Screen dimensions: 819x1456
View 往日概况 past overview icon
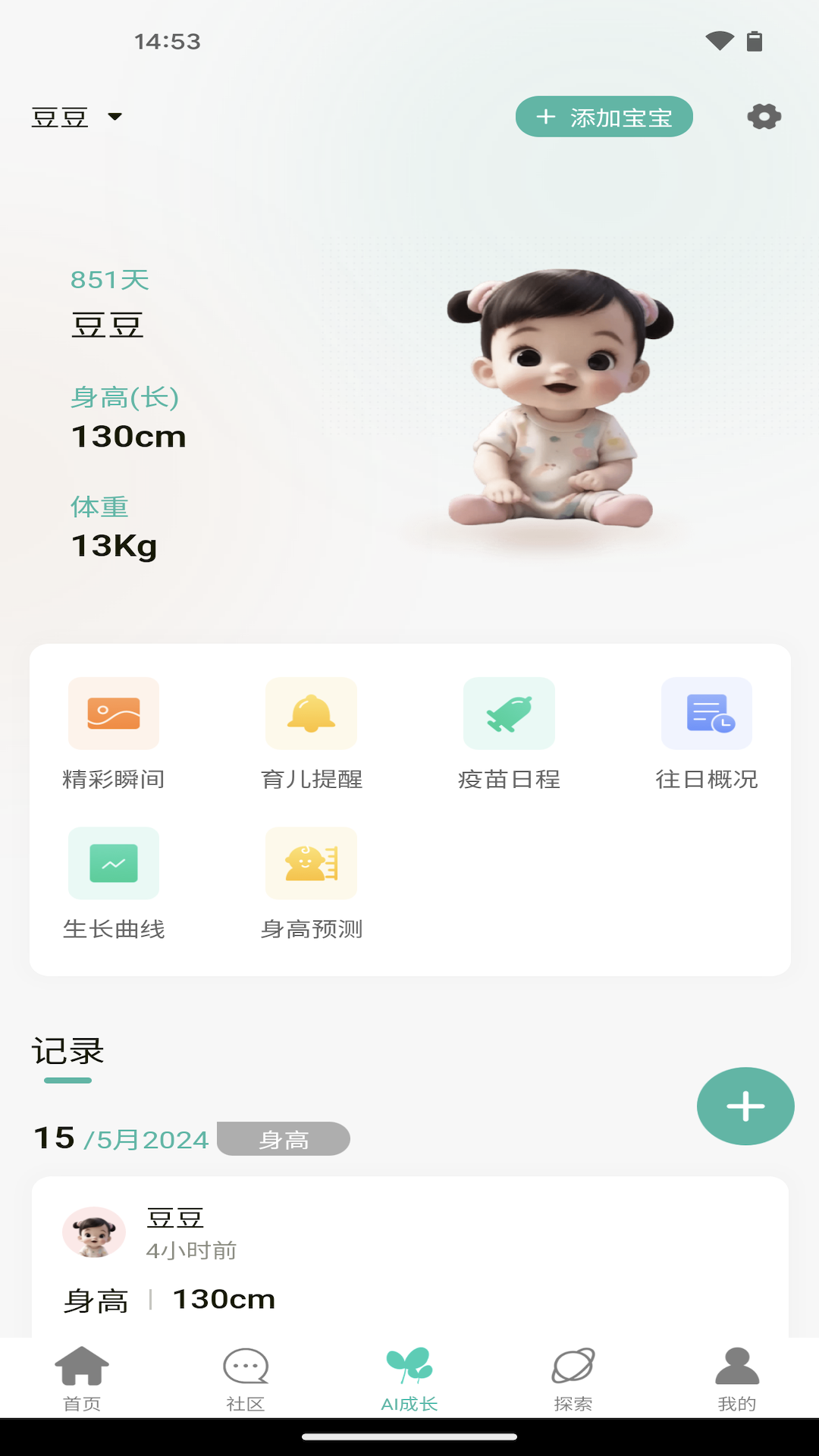[706, 713]
